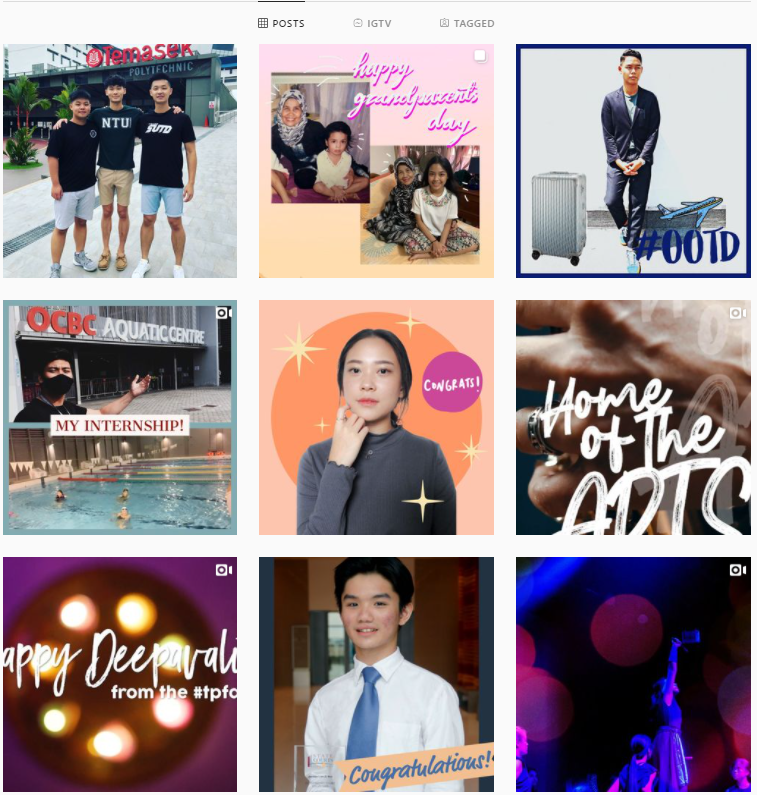Viewport: 757px width, 795px height.
Task: Switch to the IGTV tab
Action: coord(371,23)
